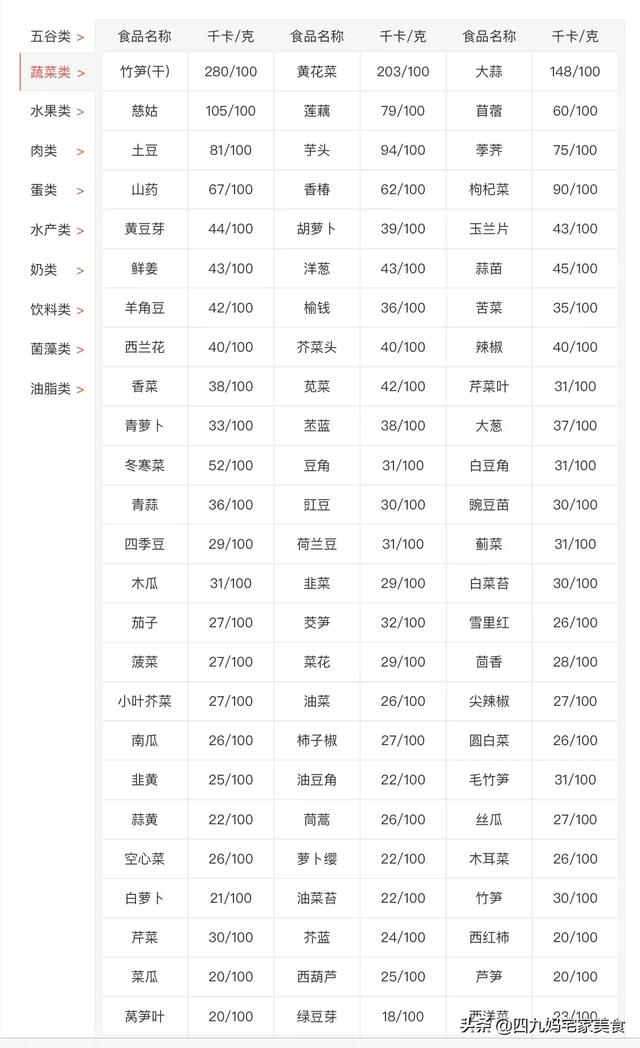Go to the 蛋类 category
640x1048 pixels.
[56, 190]
